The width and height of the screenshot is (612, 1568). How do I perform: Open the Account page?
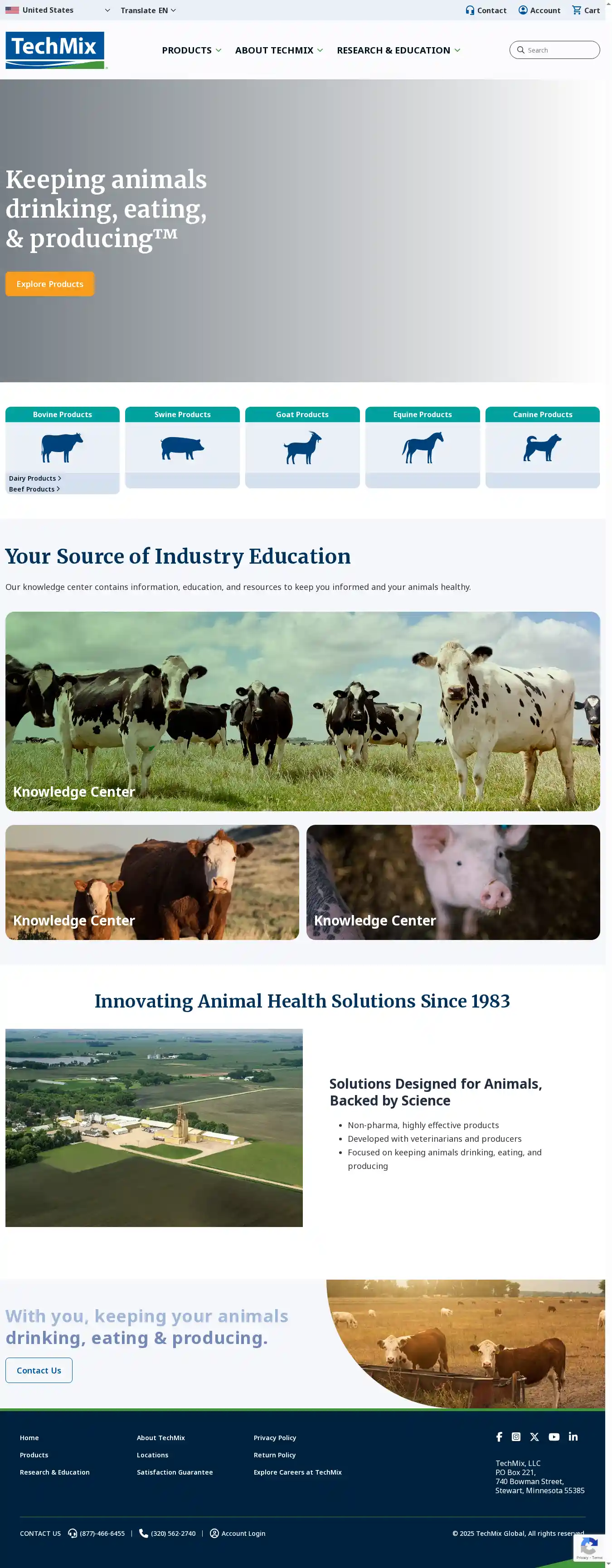pos(539,10)
